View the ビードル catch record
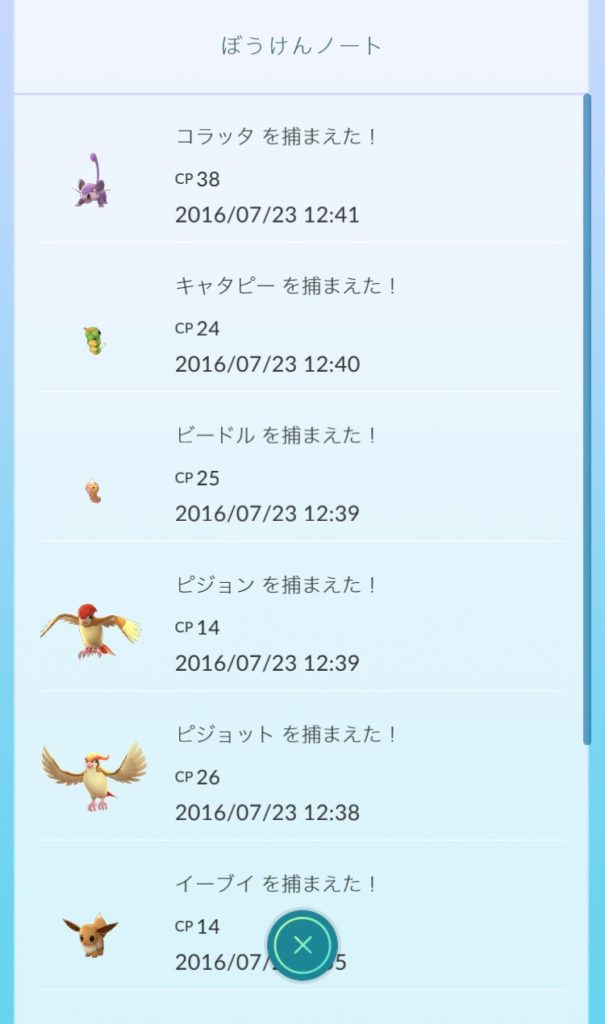Image resolution: width=605 pixels, height=1024 pixels. click(x=300, y=475)
